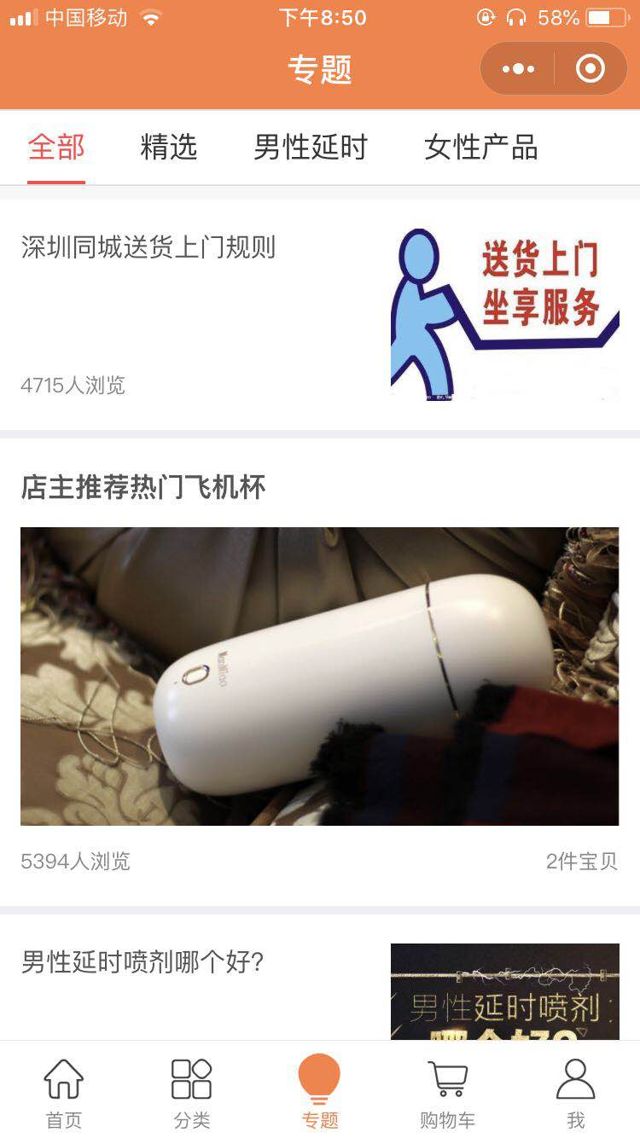This screenshot has height=1138, width=640.
Task: Go to the 首页 home tab
Action: coord(64,1092)
